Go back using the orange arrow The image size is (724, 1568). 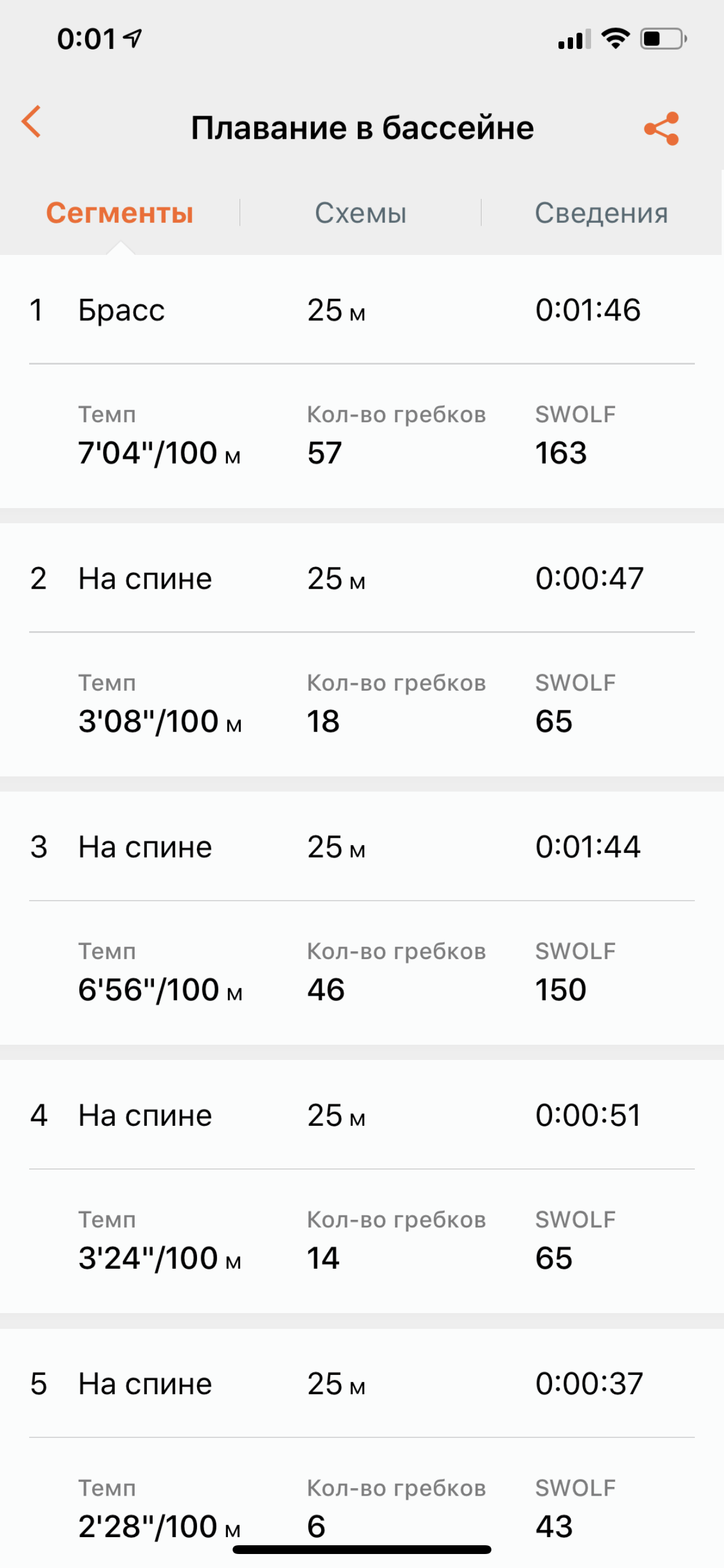[31, 122]
